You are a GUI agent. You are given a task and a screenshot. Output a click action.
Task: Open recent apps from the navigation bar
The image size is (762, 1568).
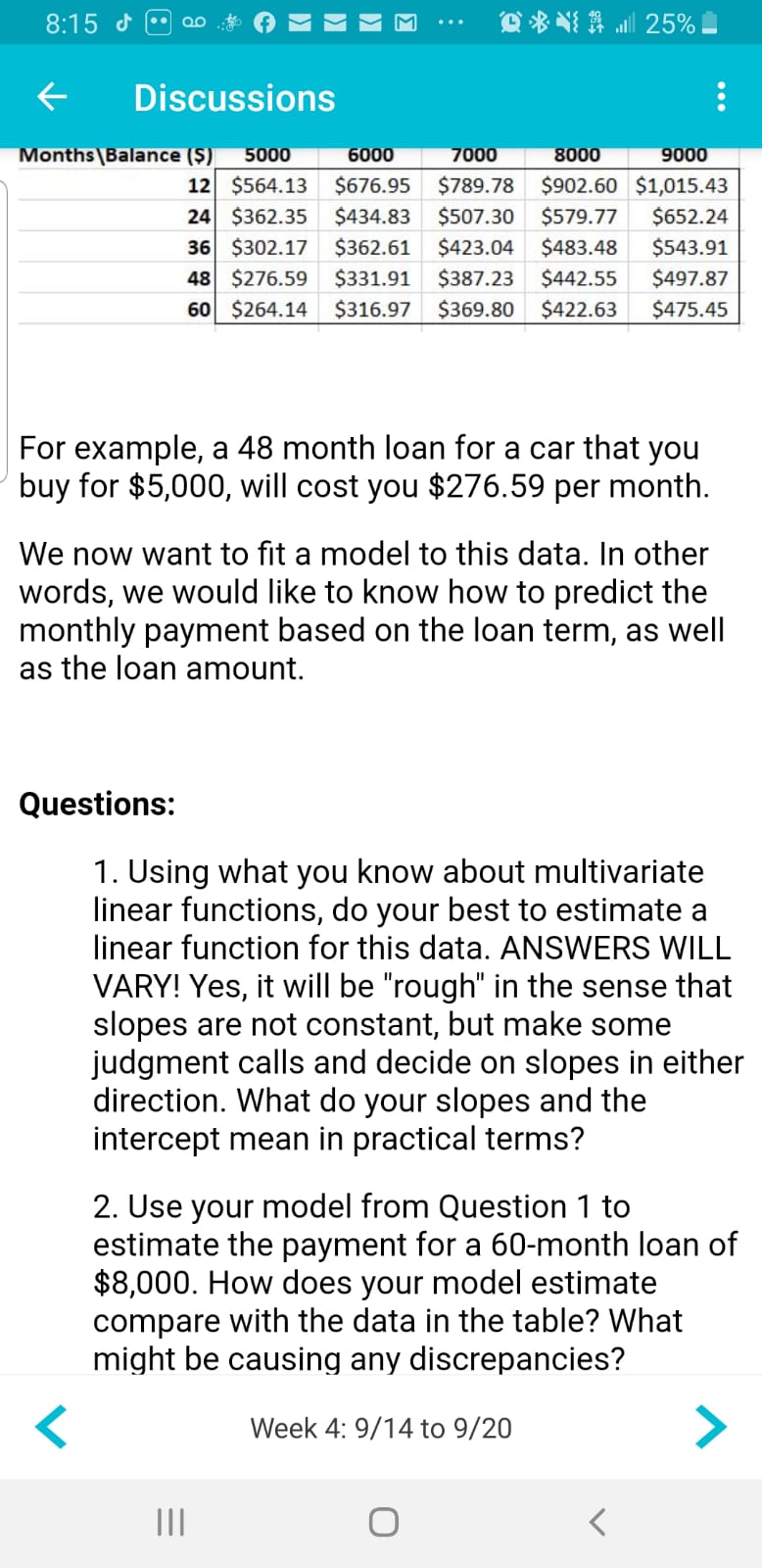170,1522
